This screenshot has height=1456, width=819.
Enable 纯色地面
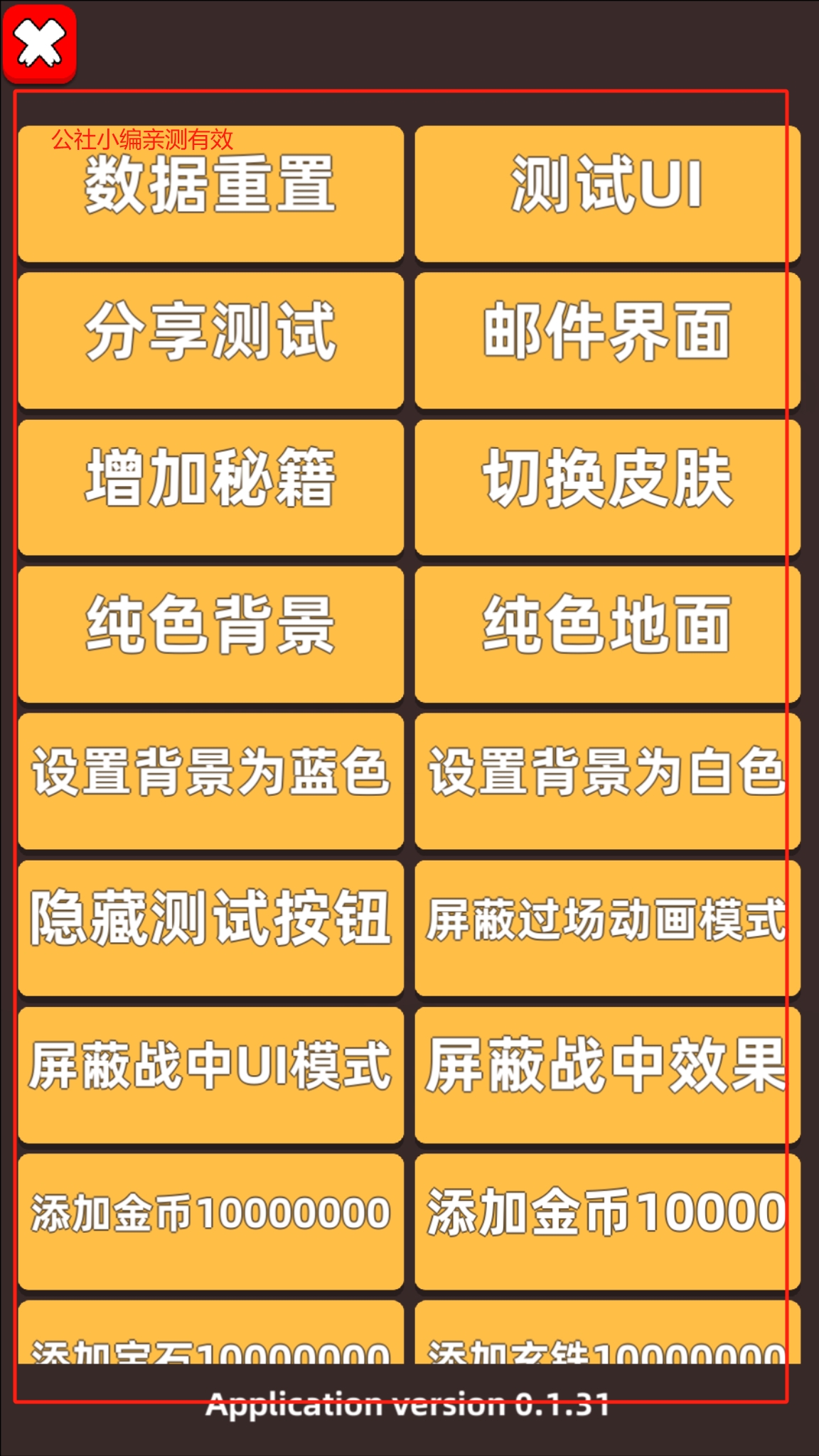click(607, 635)
